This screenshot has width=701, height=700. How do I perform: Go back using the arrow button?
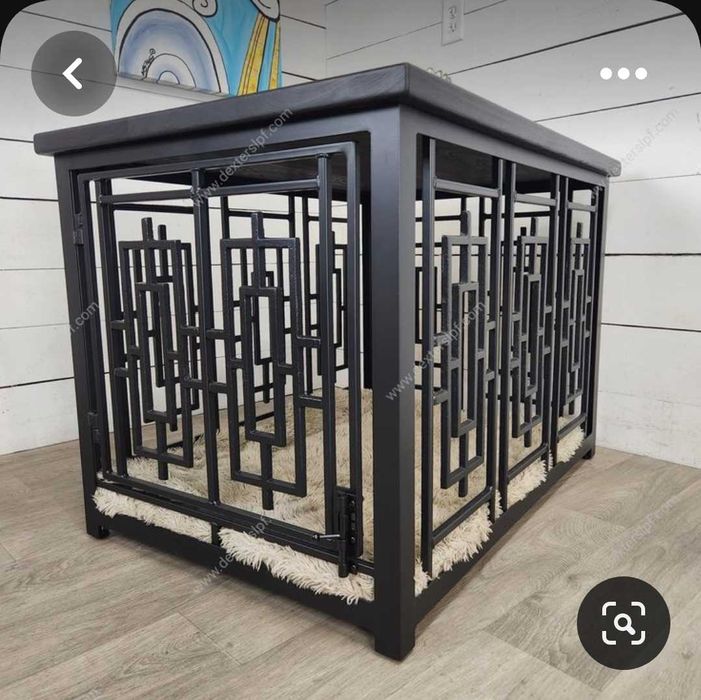[x=73, y=73]
